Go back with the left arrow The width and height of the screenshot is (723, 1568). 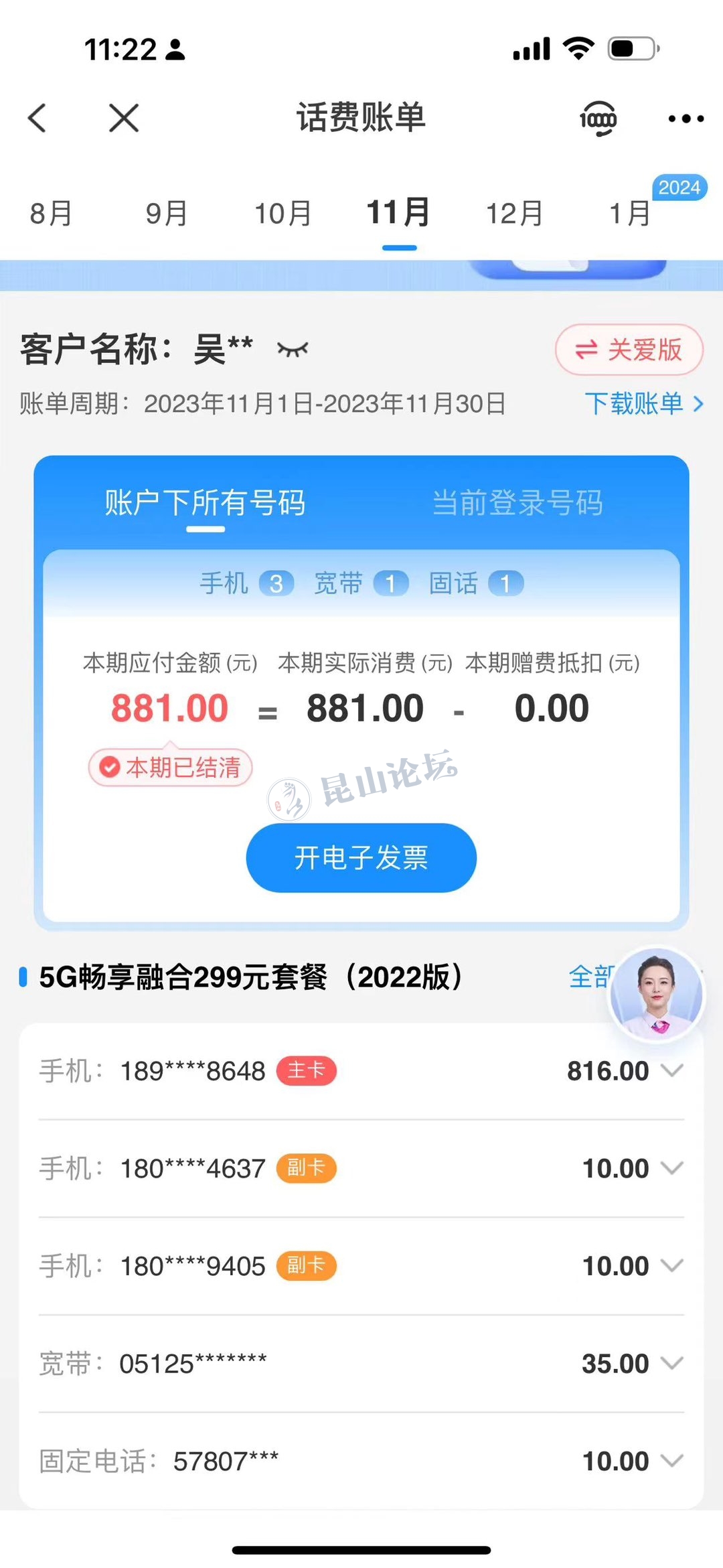(37, 119)
